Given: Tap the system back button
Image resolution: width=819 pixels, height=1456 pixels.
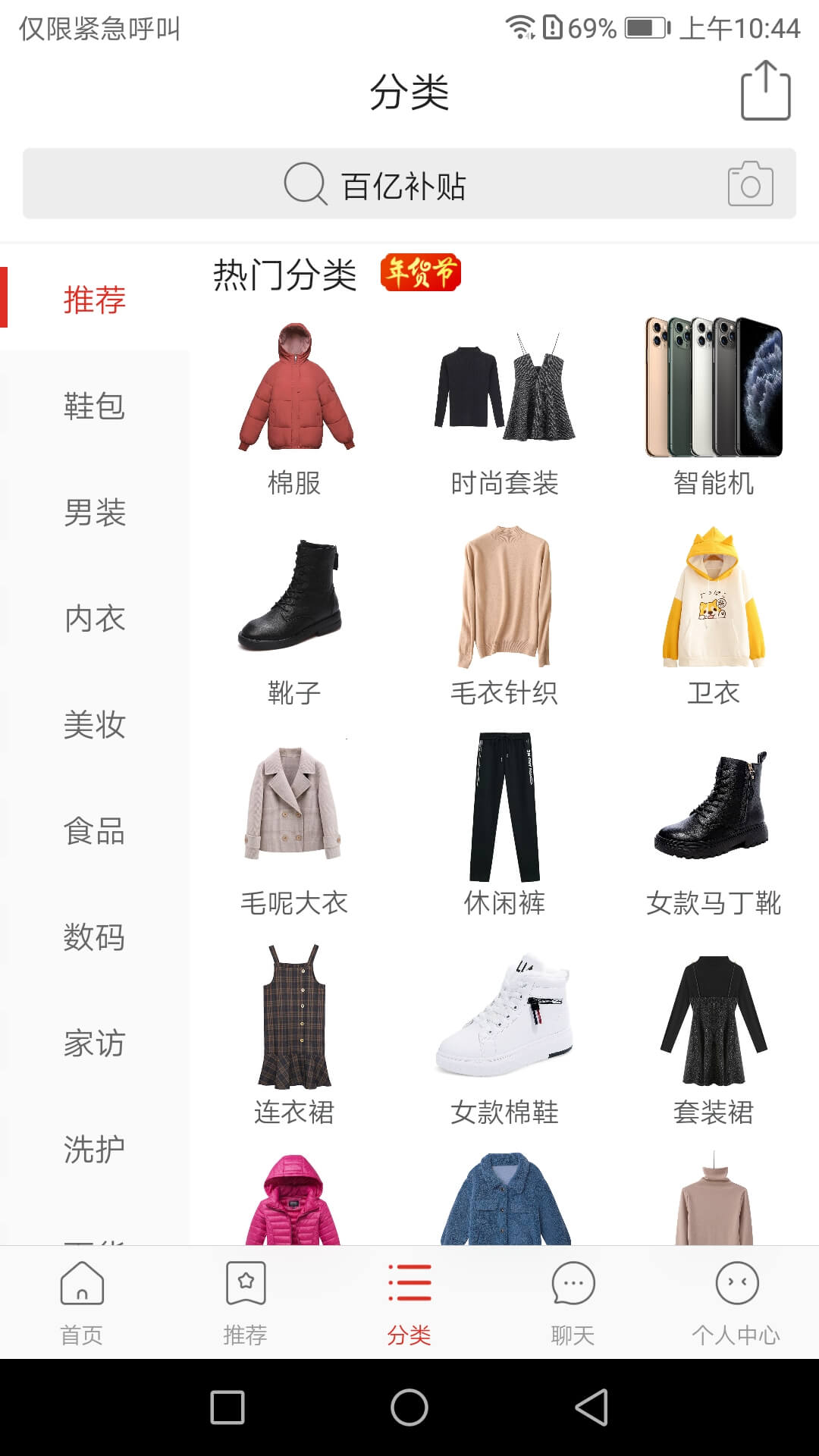Looking at the screenshot, I should (591, 1407).
